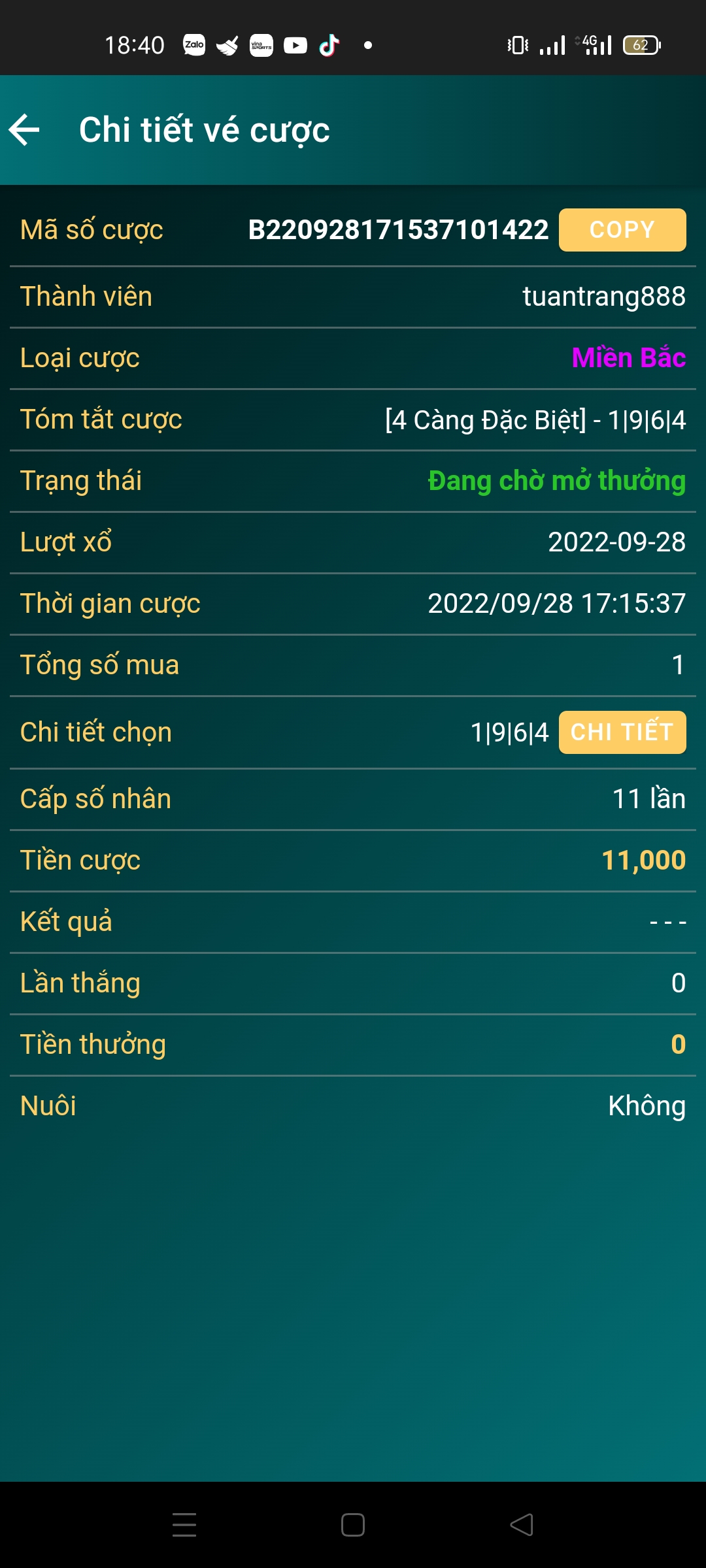Tap the system home button
This screenshot has width=706, height=1568.
tap(353, 1525)
